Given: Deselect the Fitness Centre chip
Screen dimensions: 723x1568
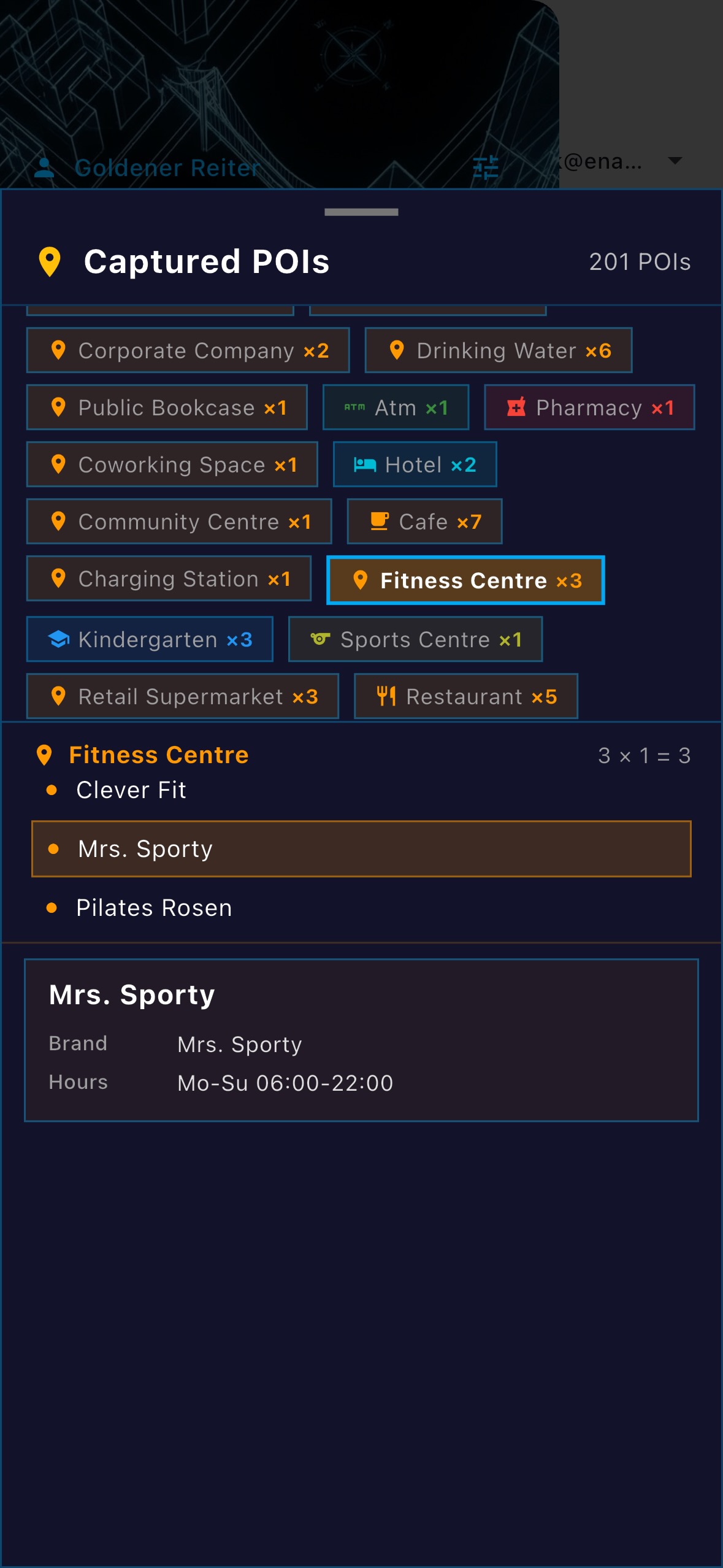Looking at the screenshot, I should (465, 580).
